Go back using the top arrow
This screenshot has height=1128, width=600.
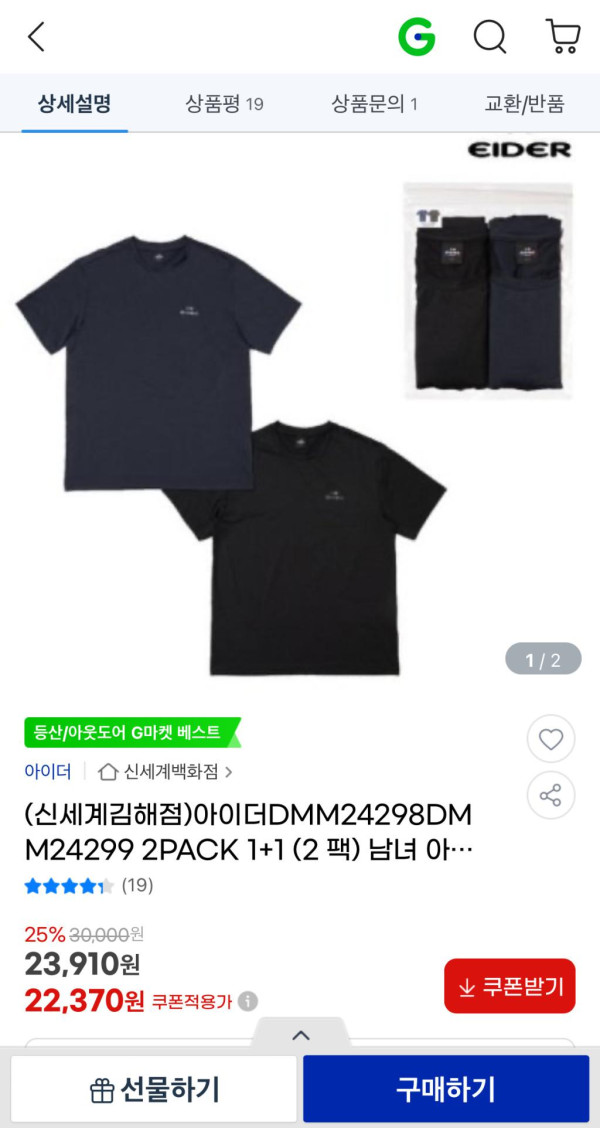(x=37, y=38)
